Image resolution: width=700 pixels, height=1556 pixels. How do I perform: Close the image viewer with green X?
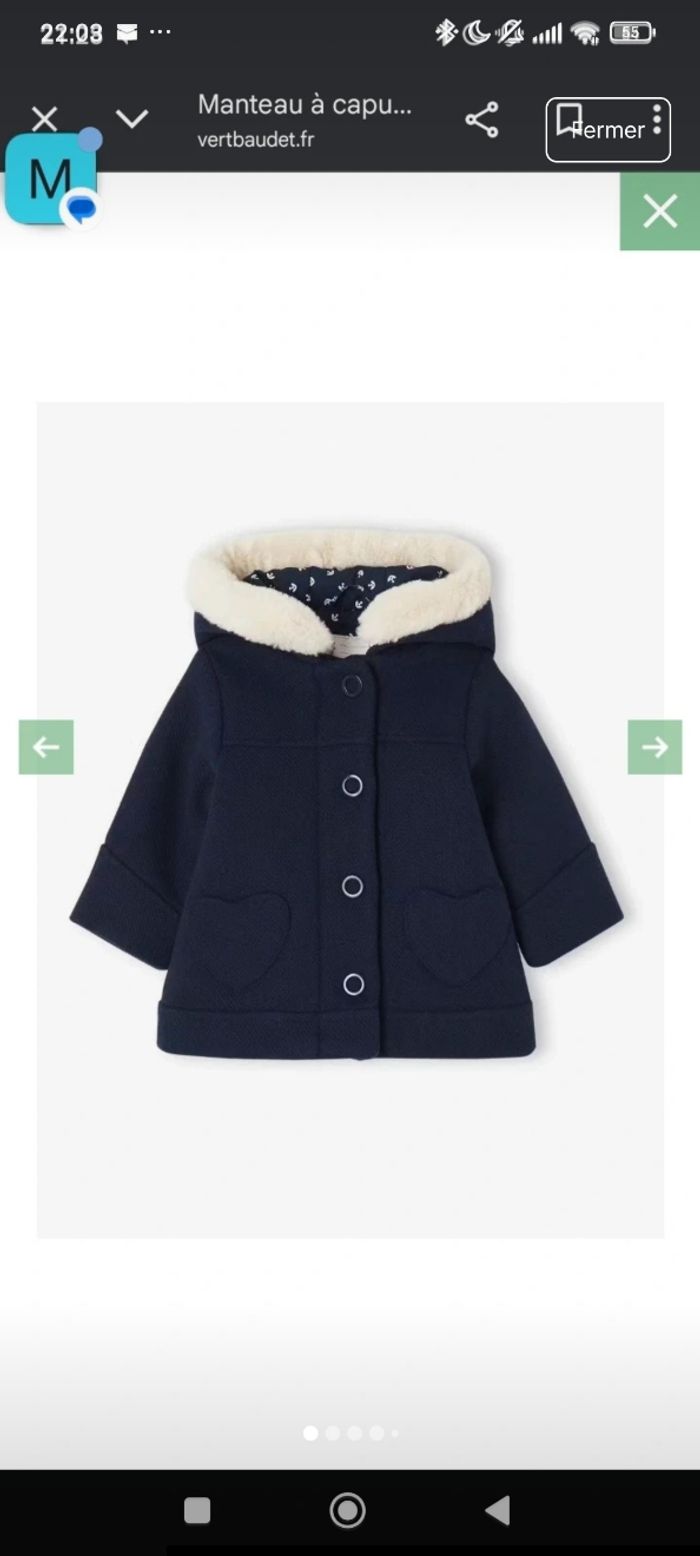[660, 211]
